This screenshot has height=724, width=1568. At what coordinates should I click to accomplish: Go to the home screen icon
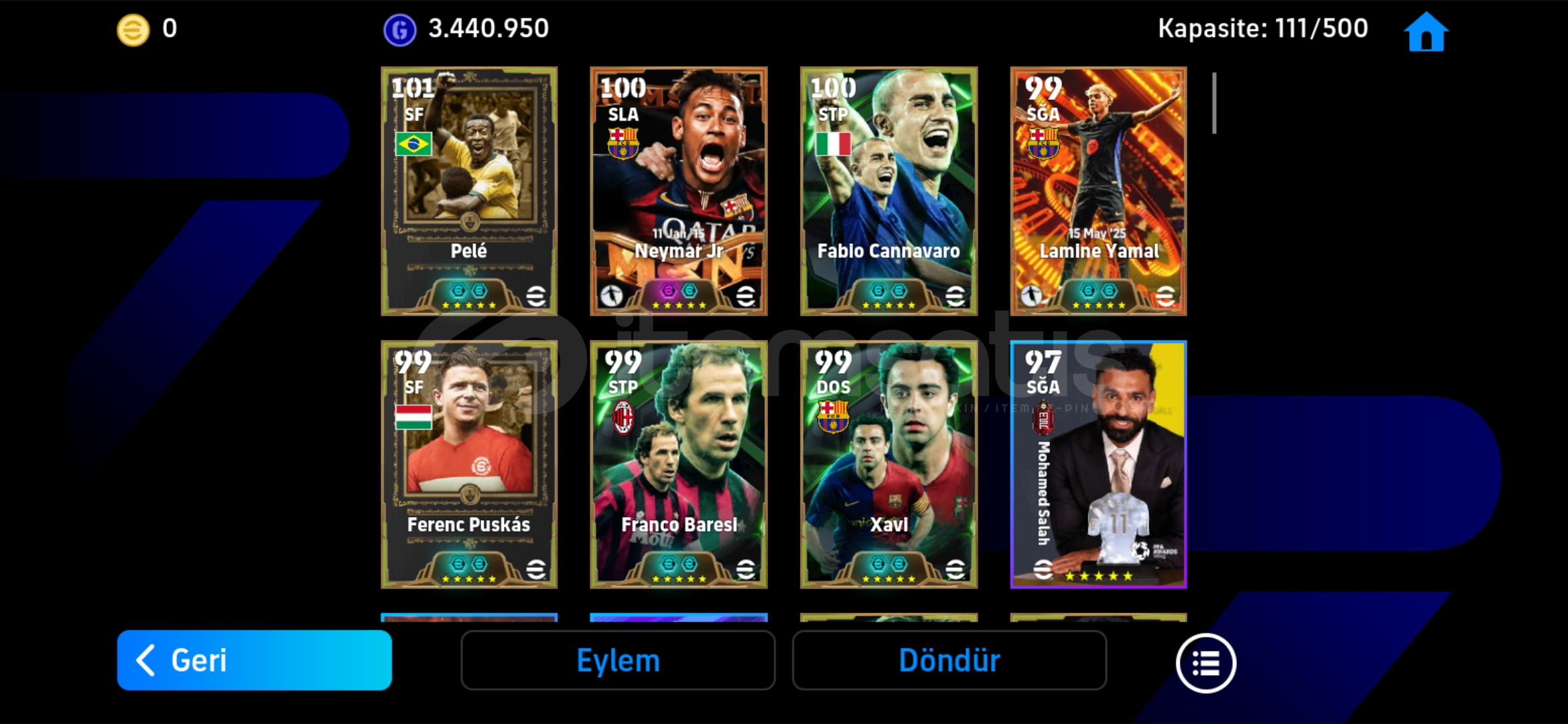1425,32
